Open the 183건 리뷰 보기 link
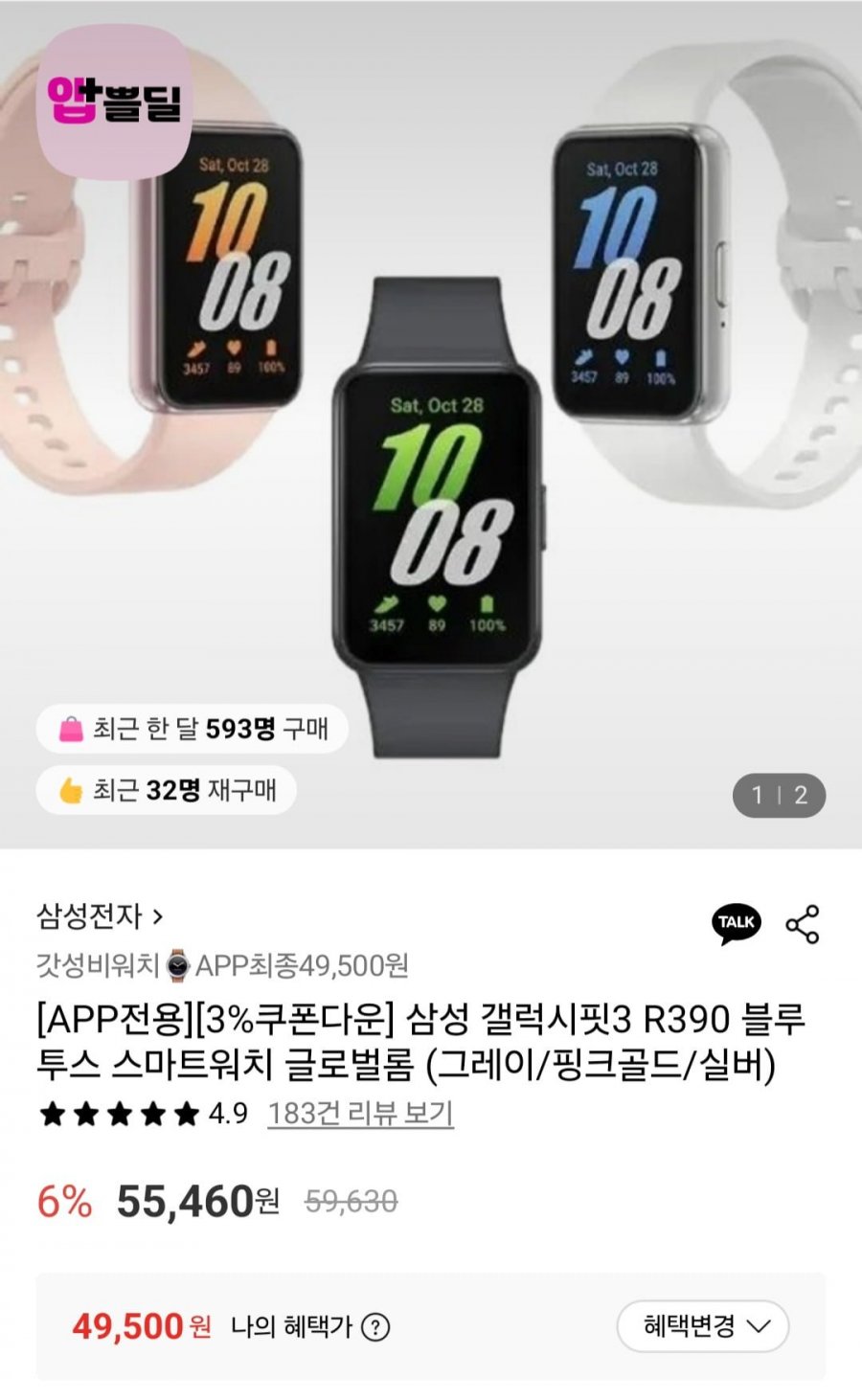This screenshot has height=1400, width=862. 360,1114
